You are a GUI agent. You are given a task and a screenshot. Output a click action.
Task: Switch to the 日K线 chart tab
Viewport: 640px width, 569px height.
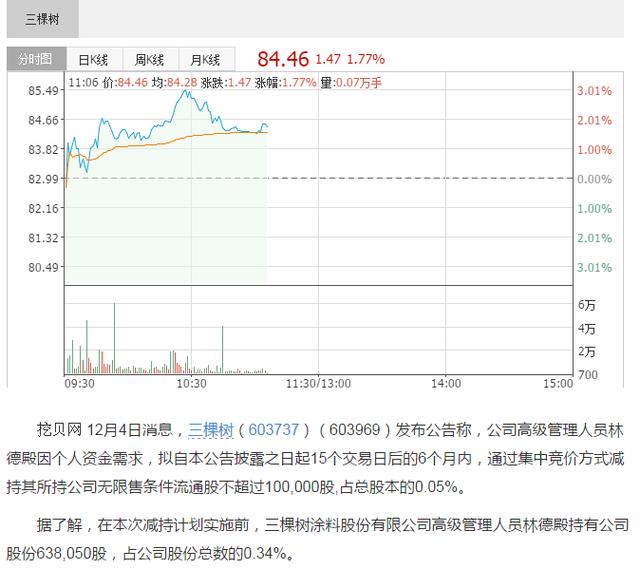[94, 59]
